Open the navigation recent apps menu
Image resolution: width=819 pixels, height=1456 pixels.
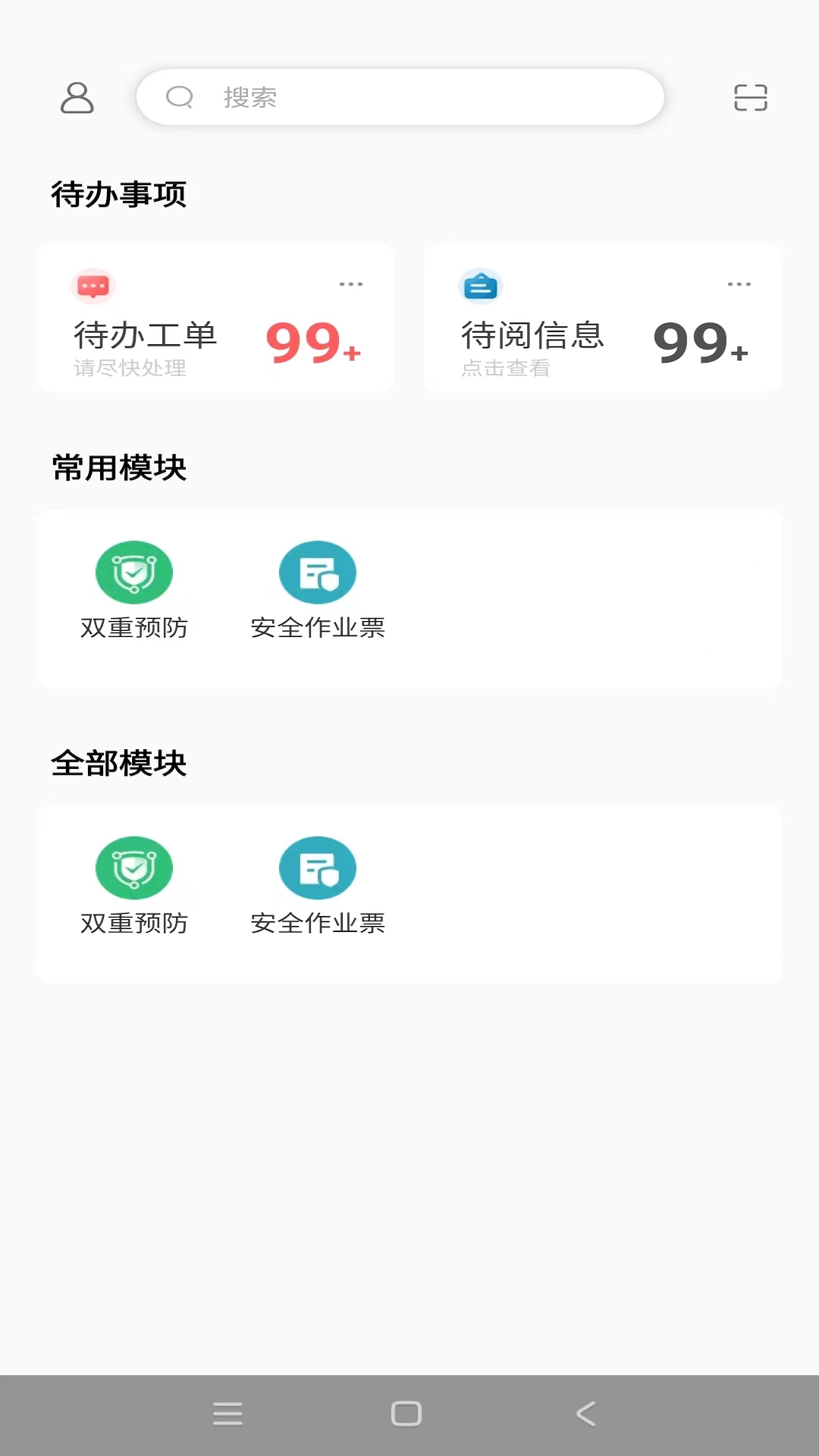[x=228, y=1408]
